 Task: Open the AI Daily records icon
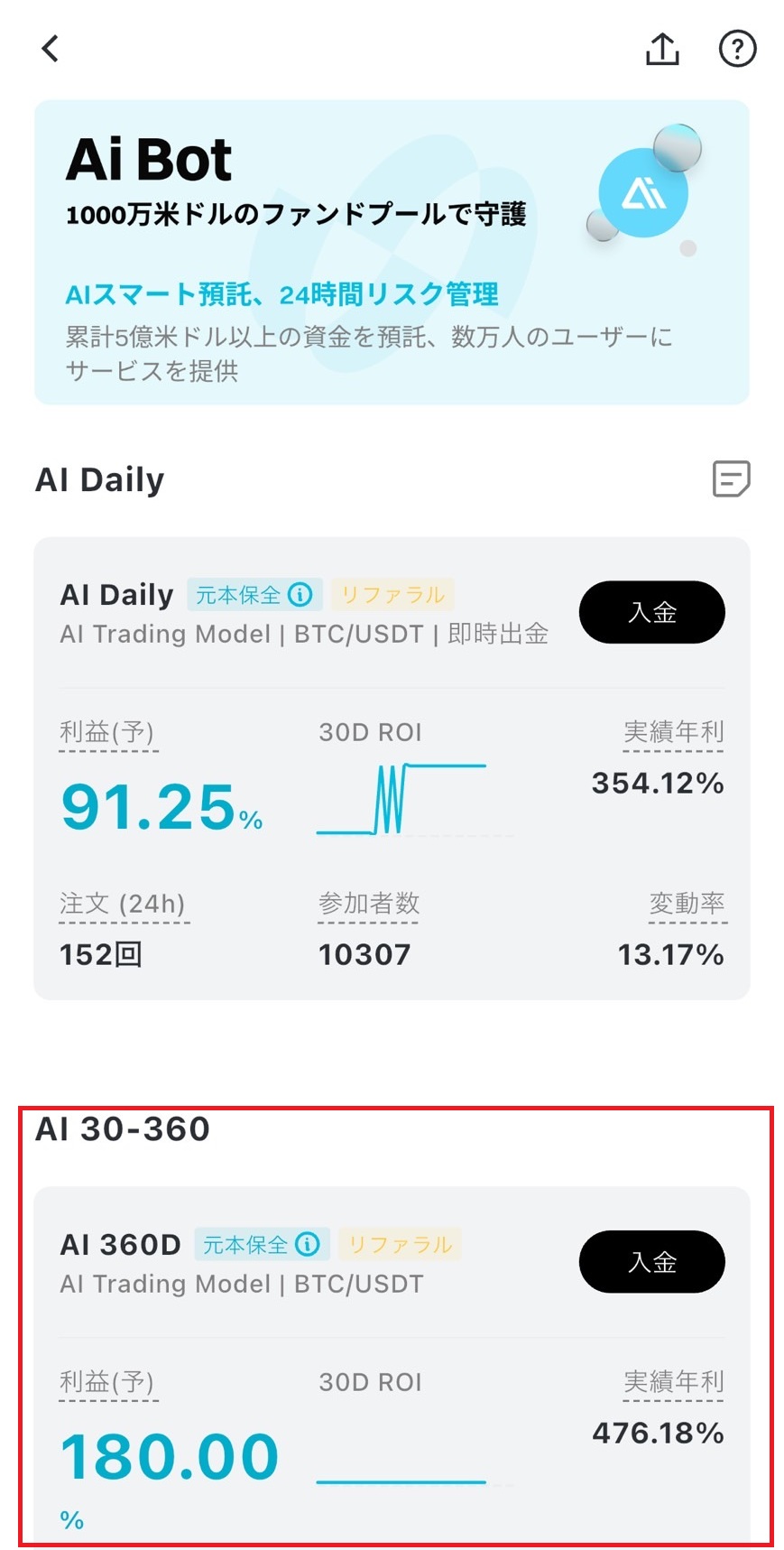coord(731,478)
